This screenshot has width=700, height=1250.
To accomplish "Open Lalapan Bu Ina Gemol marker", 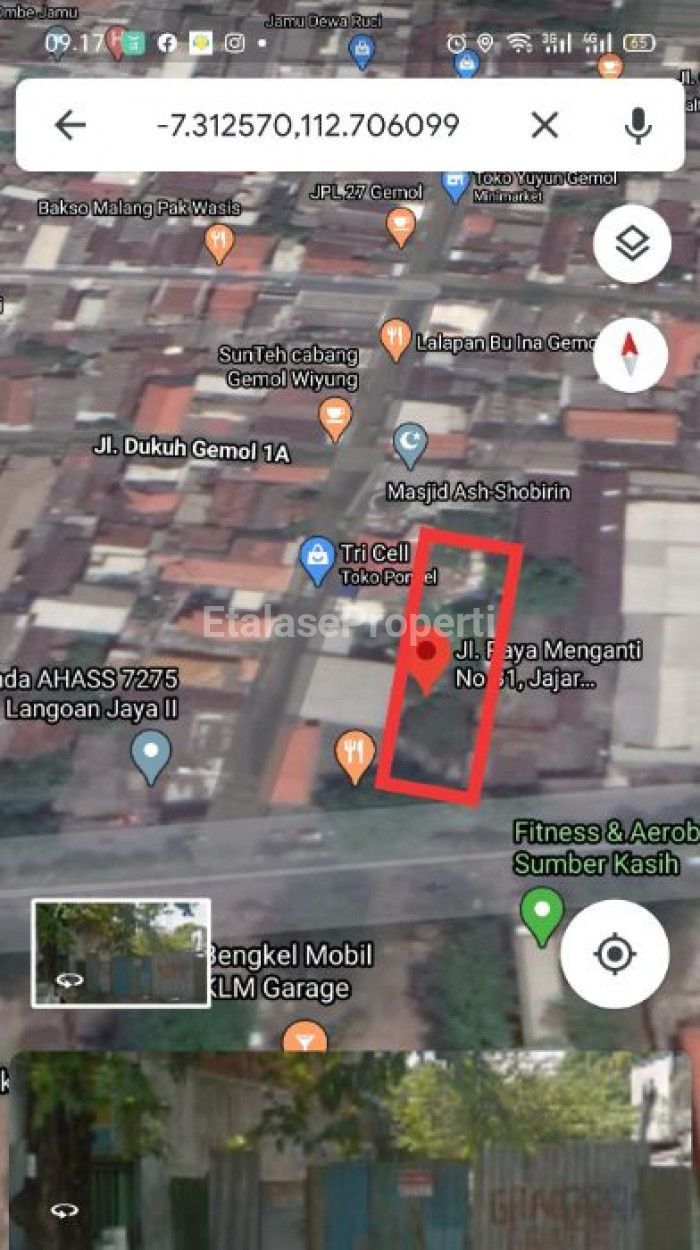I will [x=396, y=340].
